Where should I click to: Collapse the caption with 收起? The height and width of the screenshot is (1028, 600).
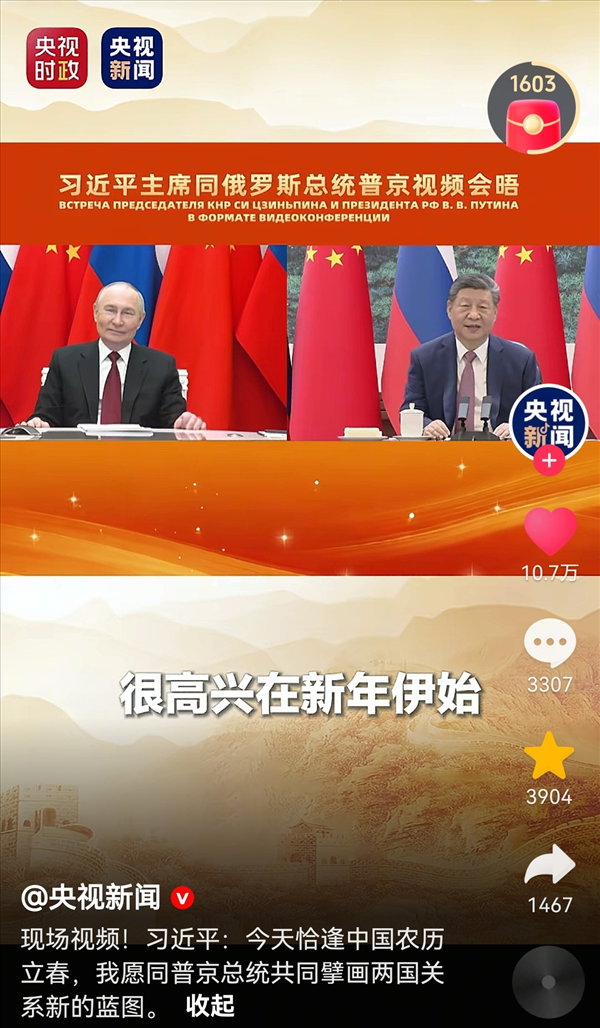click(x=210, y=1004)
